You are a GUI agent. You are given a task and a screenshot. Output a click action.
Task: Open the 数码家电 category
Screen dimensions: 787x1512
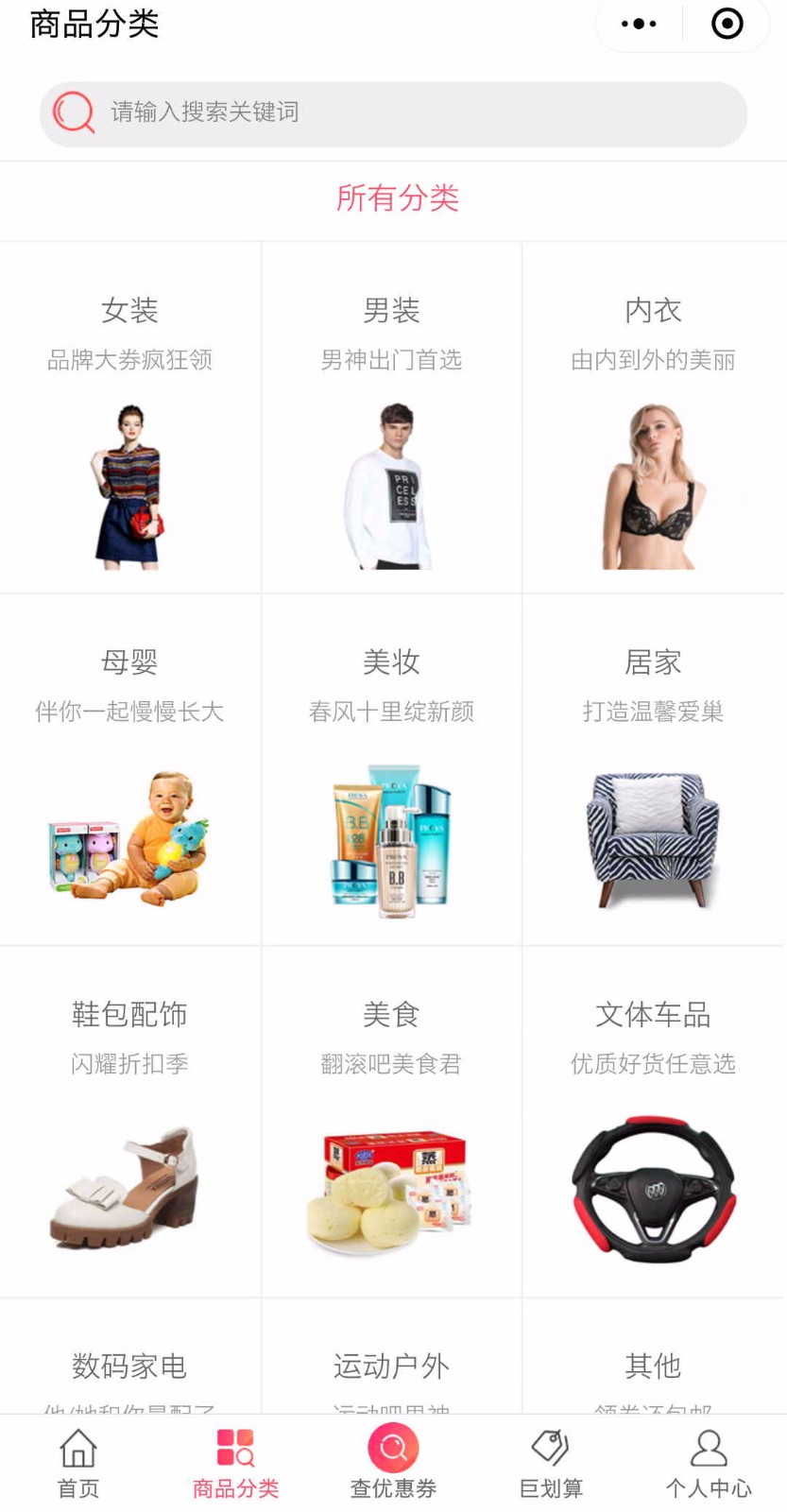(130, 1357)
